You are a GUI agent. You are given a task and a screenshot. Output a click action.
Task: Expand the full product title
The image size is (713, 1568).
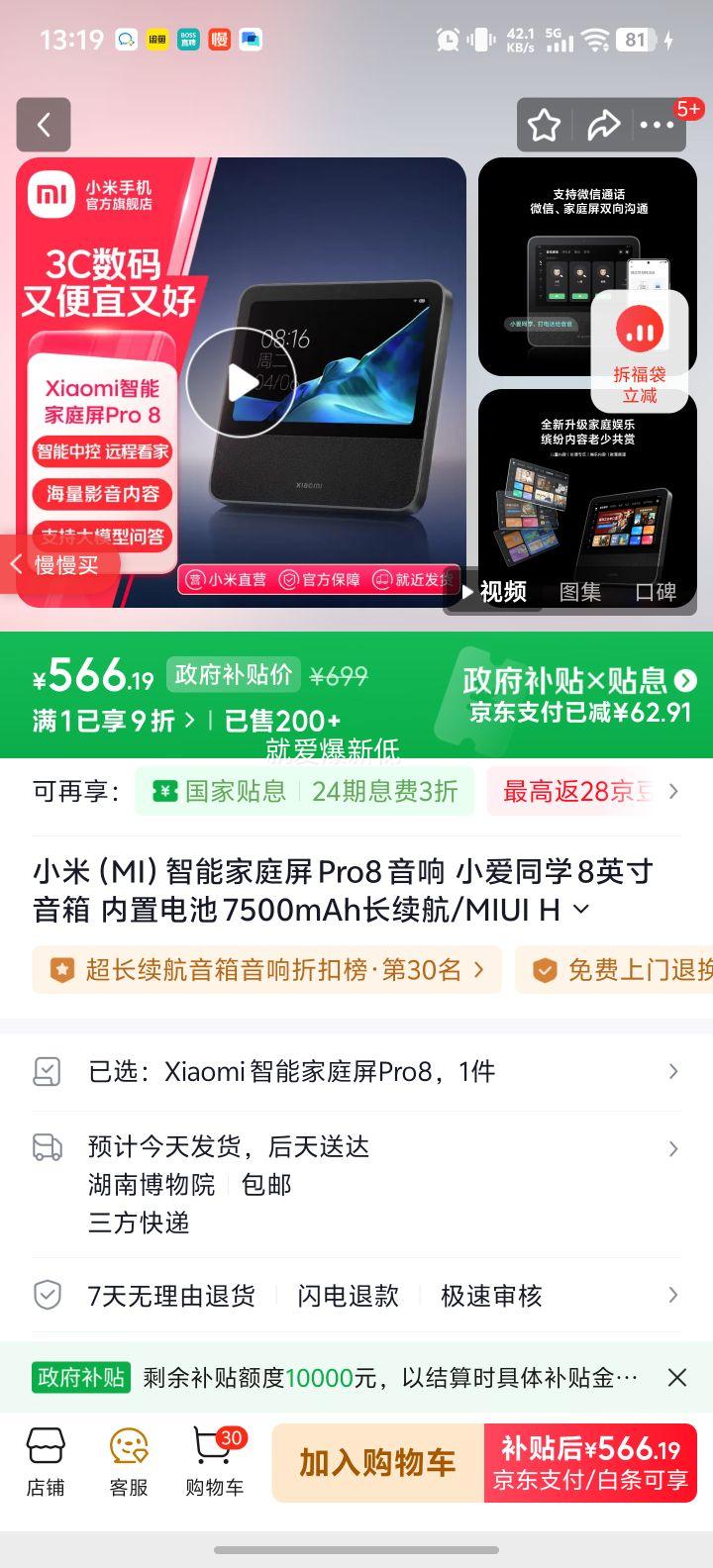pos(582,907)
